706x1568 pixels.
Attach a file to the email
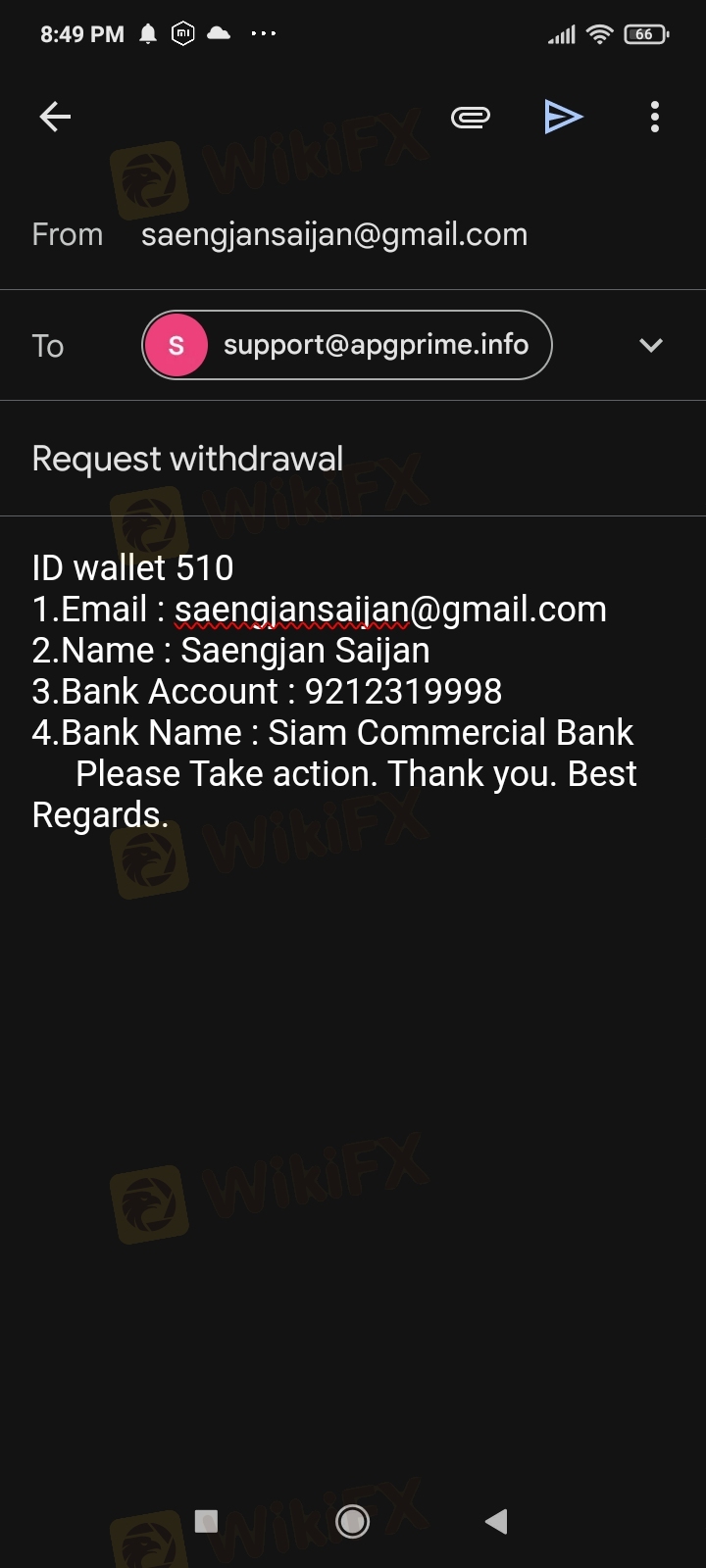tap(470, 118)
